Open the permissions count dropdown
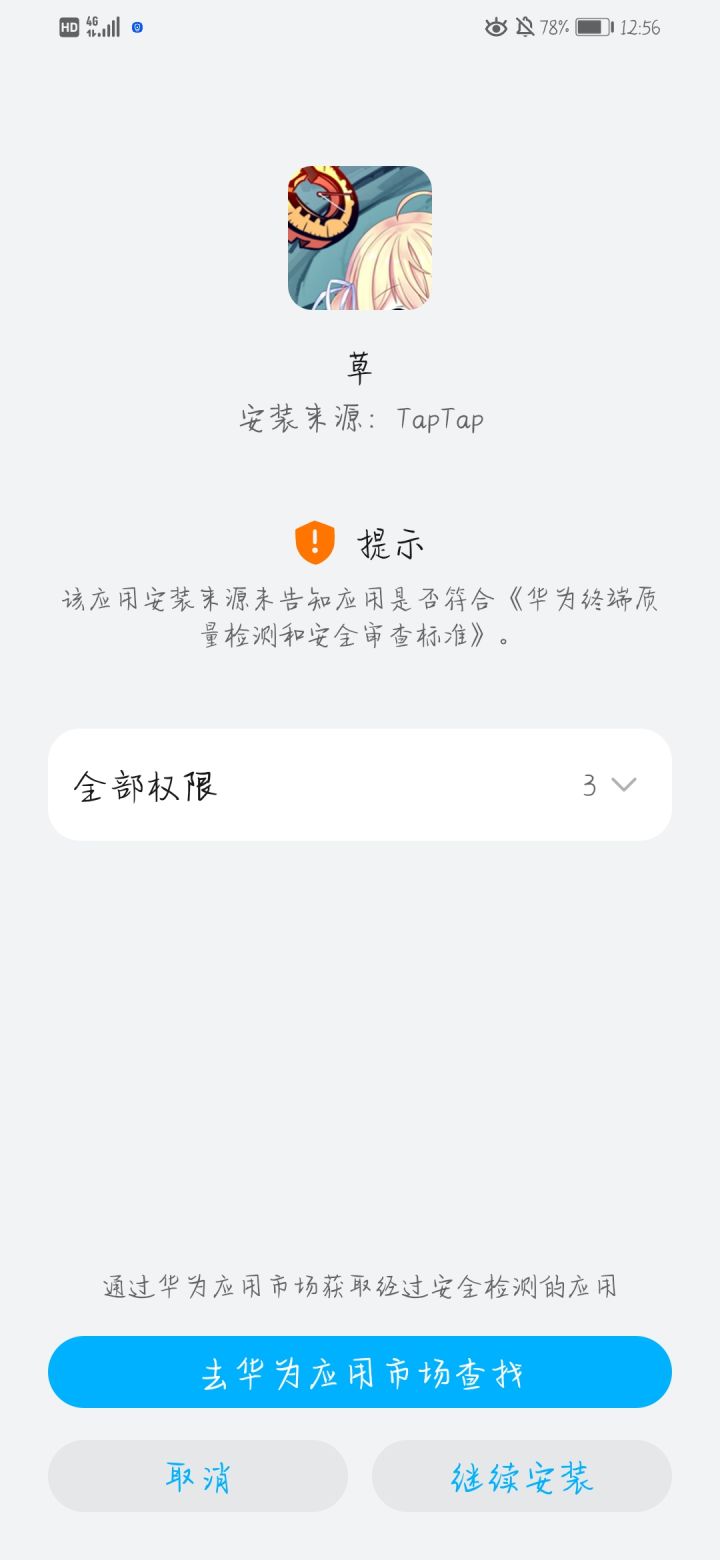This screenshot has width=720, height=1560. [610, 785]
